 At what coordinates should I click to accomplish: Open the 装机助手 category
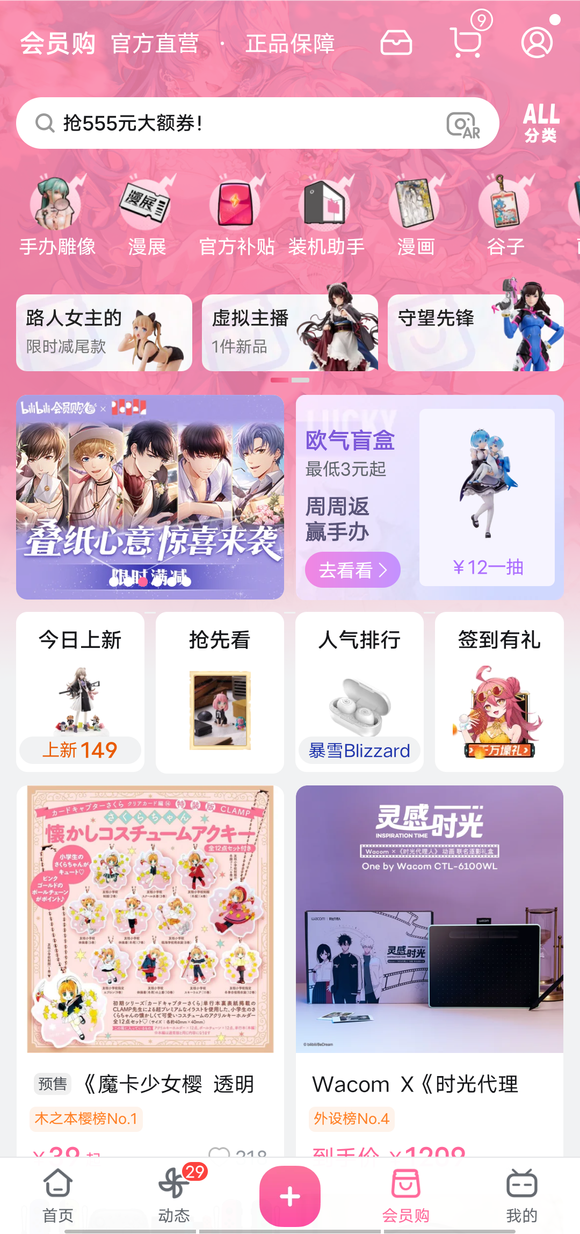coord(326,216)
